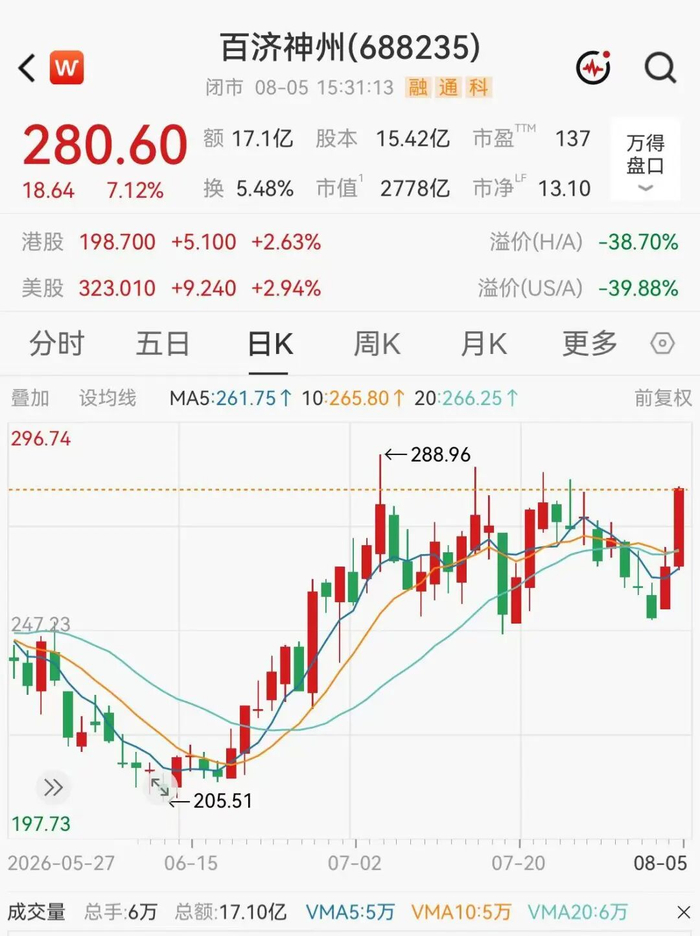This screenshot has width=700, height=936.
Task: Open 设均线 moving average settings
Action: coord(108,398)
